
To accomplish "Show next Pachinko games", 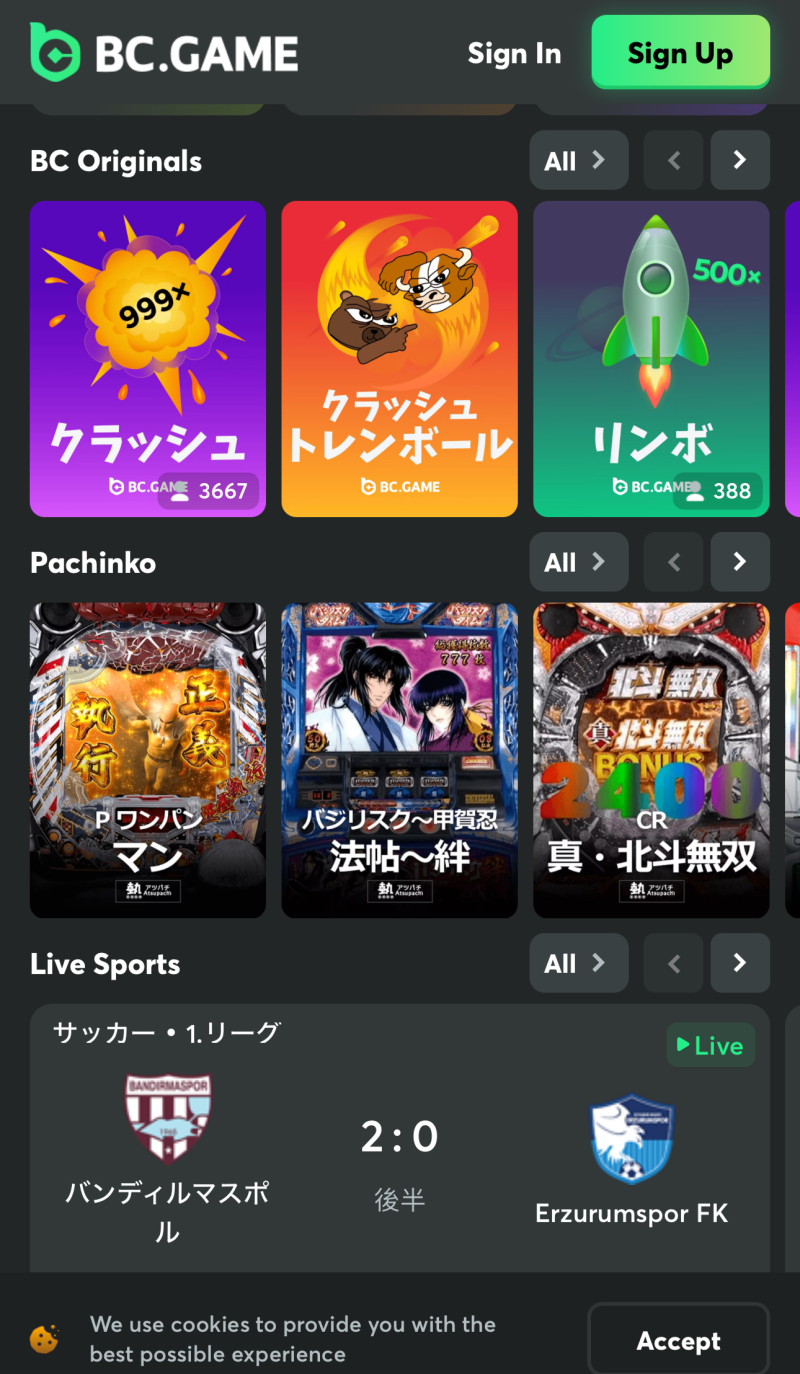I will click(740, 562).
